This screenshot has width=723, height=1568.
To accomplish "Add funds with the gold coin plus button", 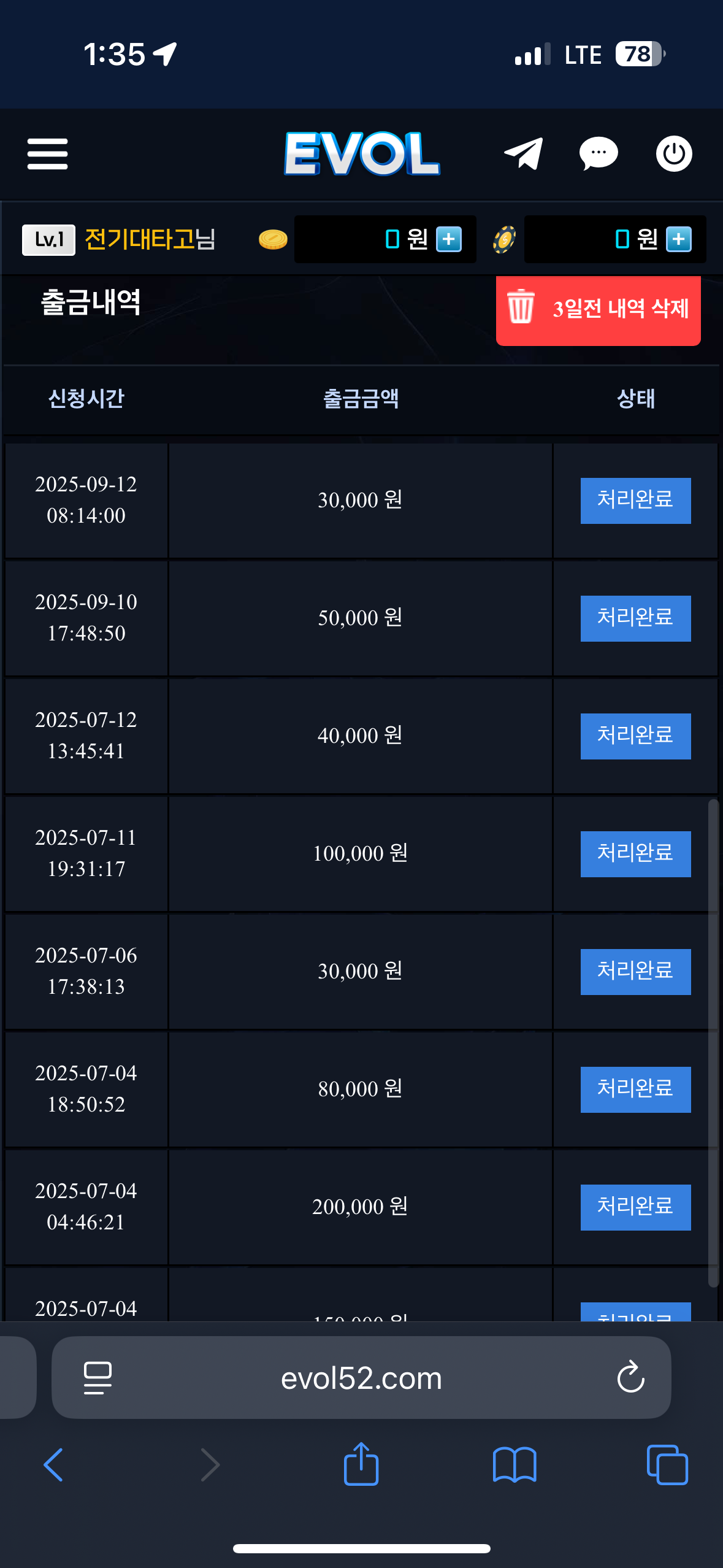I will coord(449,239).
